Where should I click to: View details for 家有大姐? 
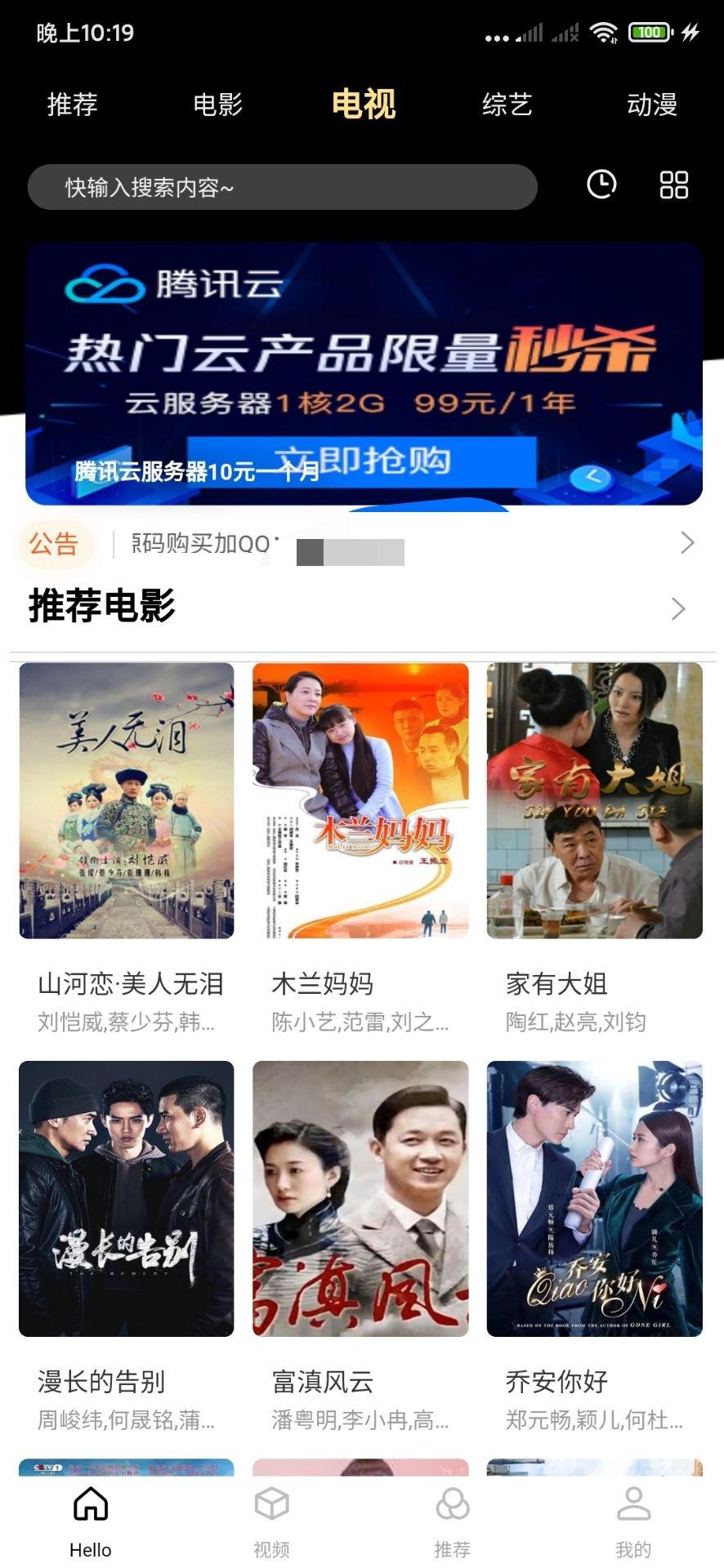pos(594,800)
